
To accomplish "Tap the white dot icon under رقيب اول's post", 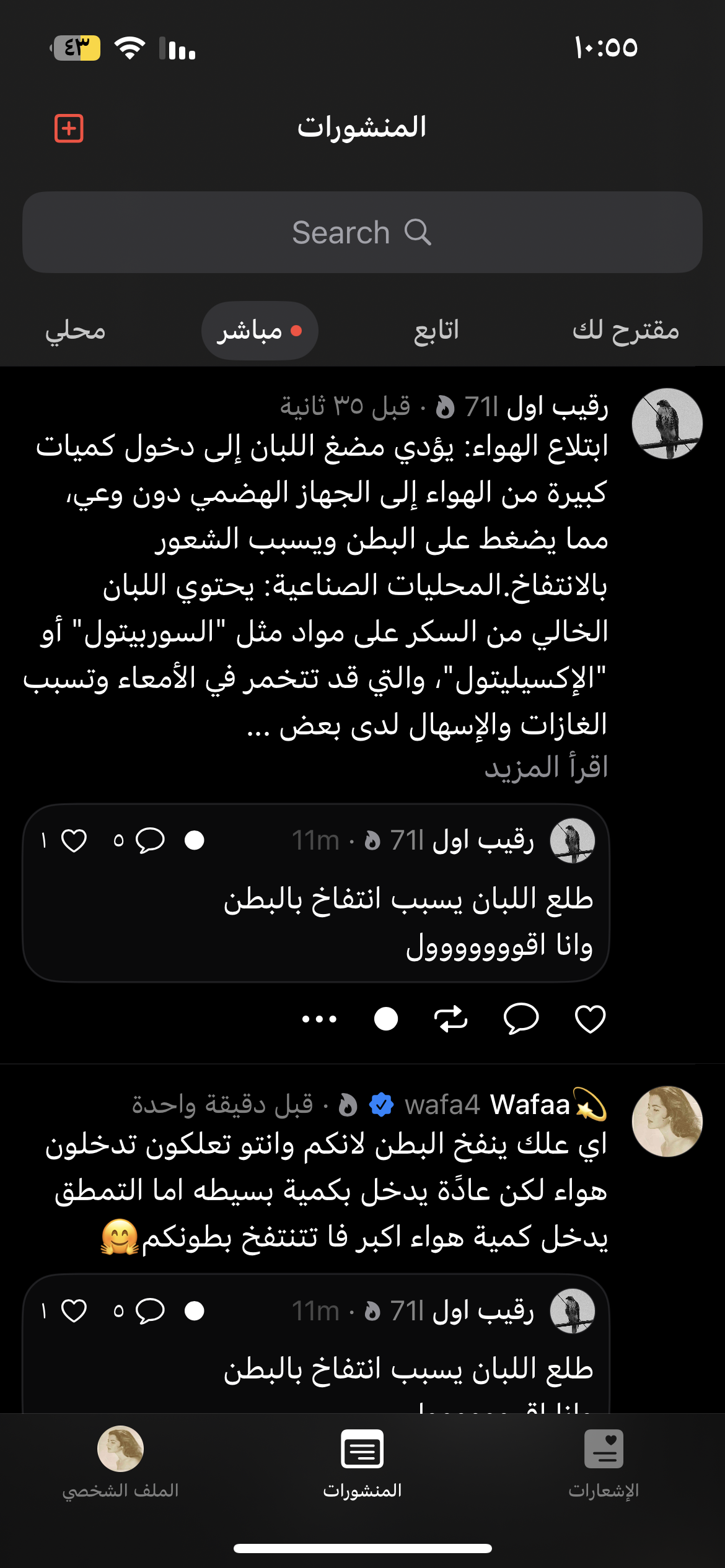I will (386, 1019).
